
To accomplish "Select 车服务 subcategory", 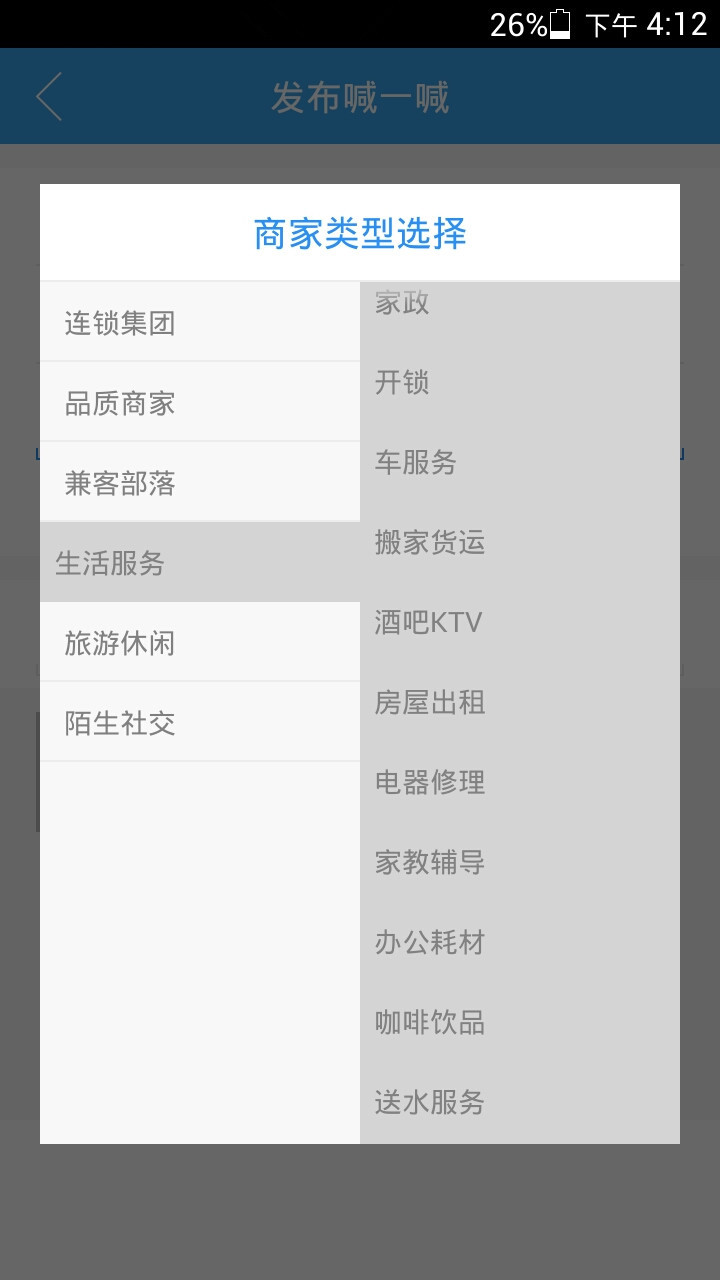I will click(x=518, y=462).
